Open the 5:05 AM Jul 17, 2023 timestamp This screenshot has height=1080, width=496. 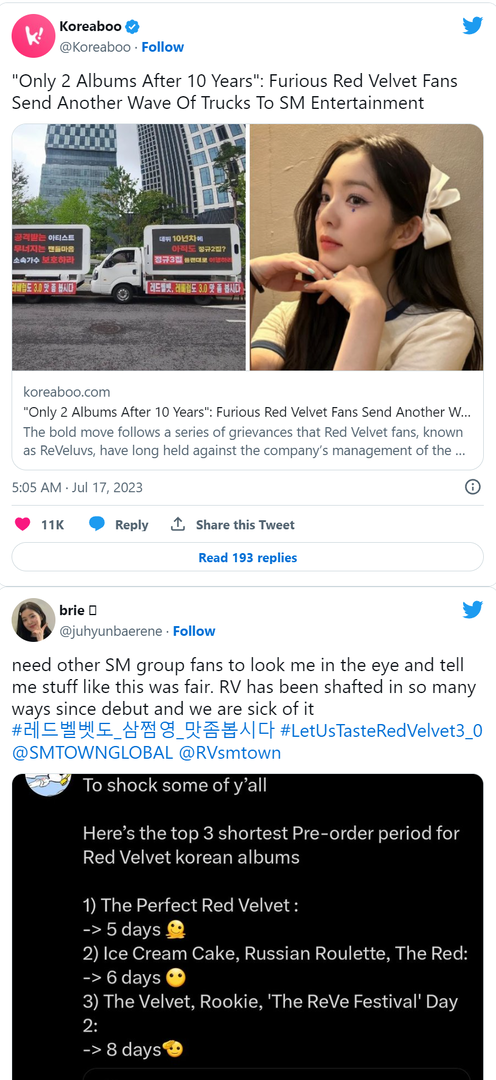[x=77, y=487]
